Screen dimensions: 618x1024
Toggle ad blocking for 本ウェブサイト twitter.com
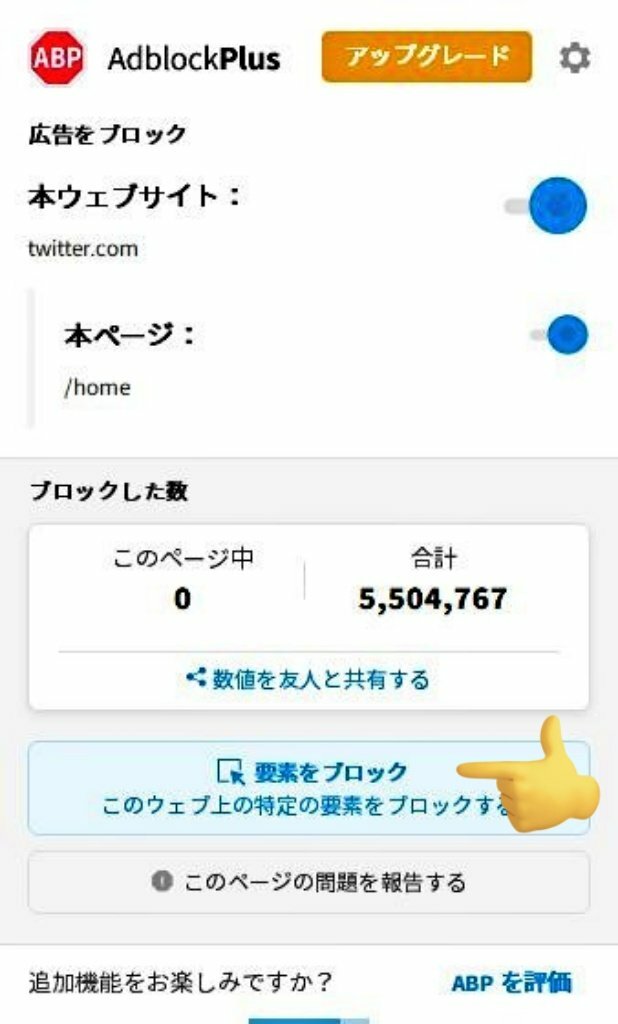(546, 206)
